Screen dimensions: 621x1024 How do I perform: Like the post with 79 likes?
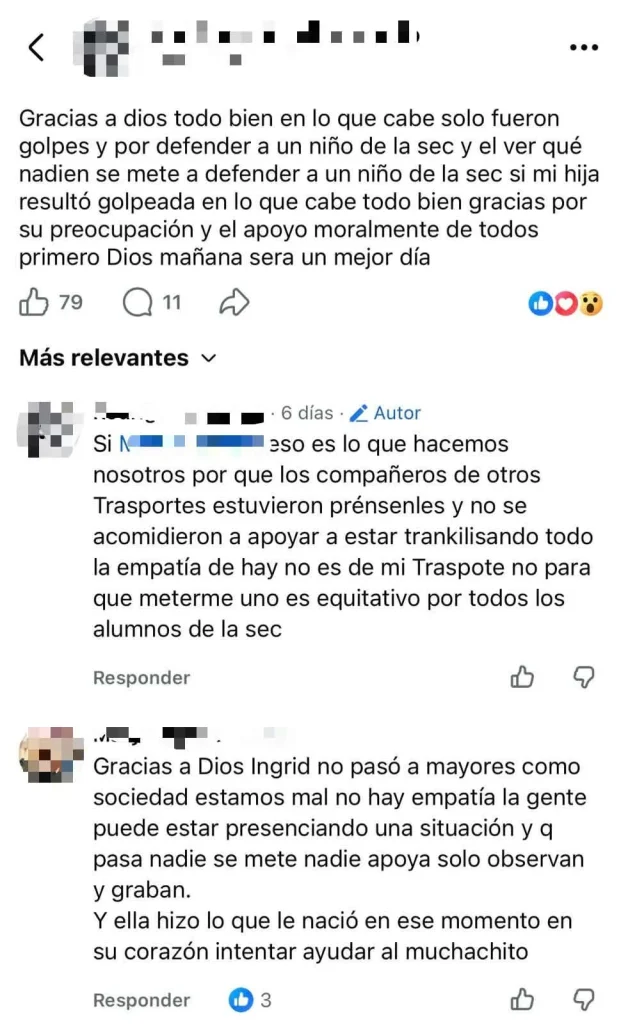pos(33,302)
